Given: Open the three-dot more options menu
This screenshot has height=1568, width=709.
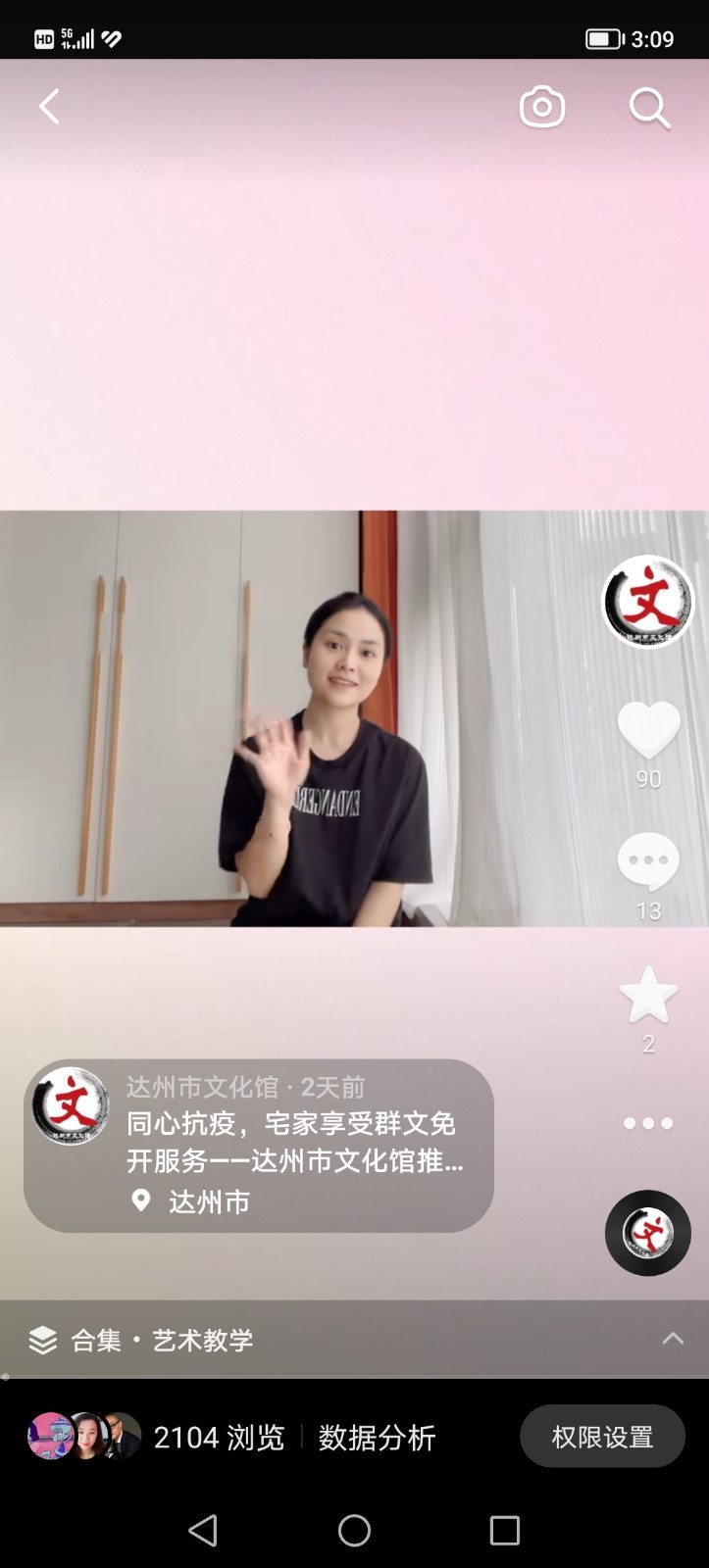Looking at the screenshot, I should pos(648,1123).
